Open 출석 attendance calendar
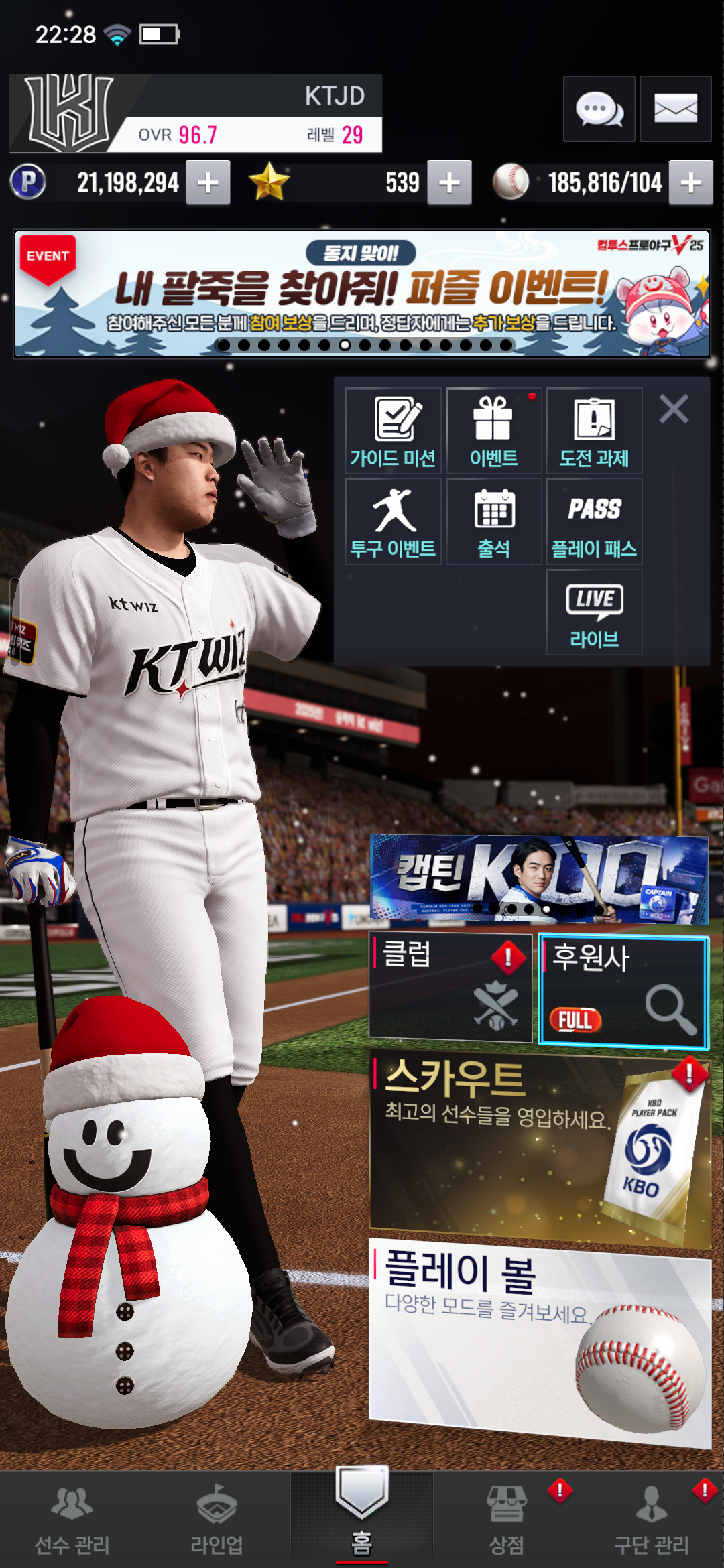The width and height of the screenshot is (724, 1568). tap(493, 522)
